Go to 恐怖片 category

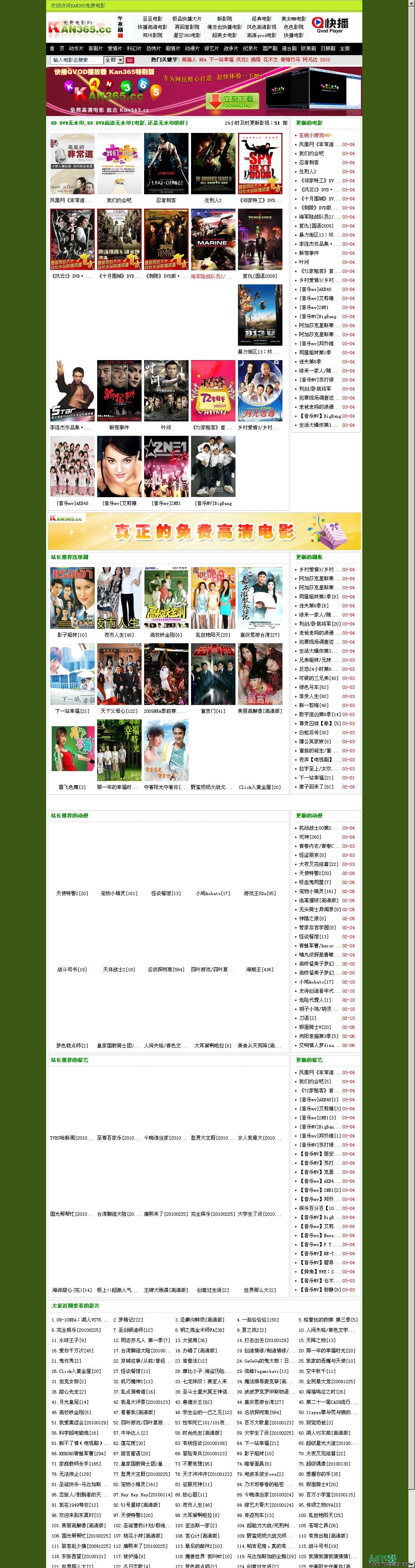153,49
